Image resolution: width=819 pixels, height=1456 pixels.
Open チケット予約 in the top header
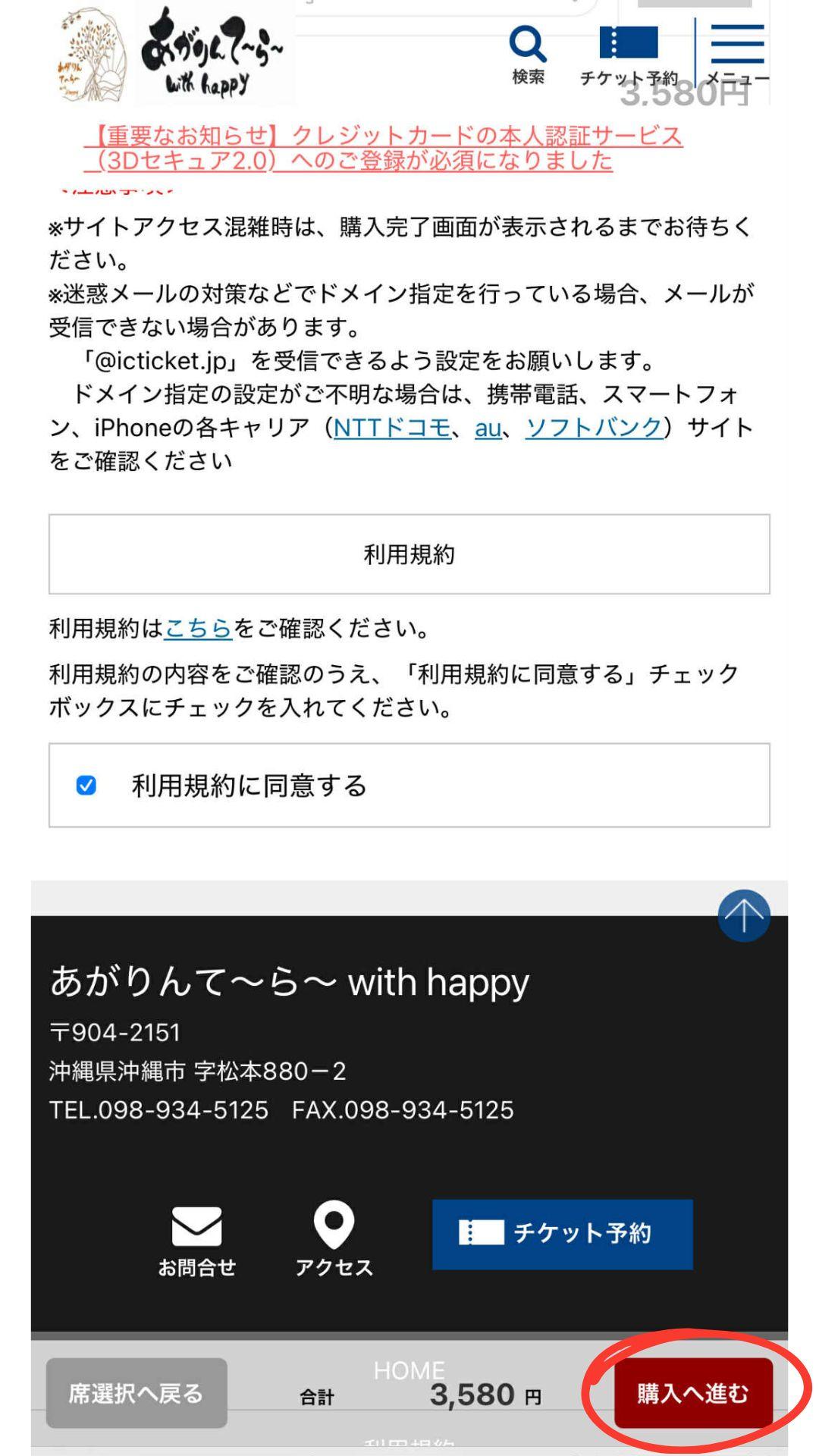628,55
